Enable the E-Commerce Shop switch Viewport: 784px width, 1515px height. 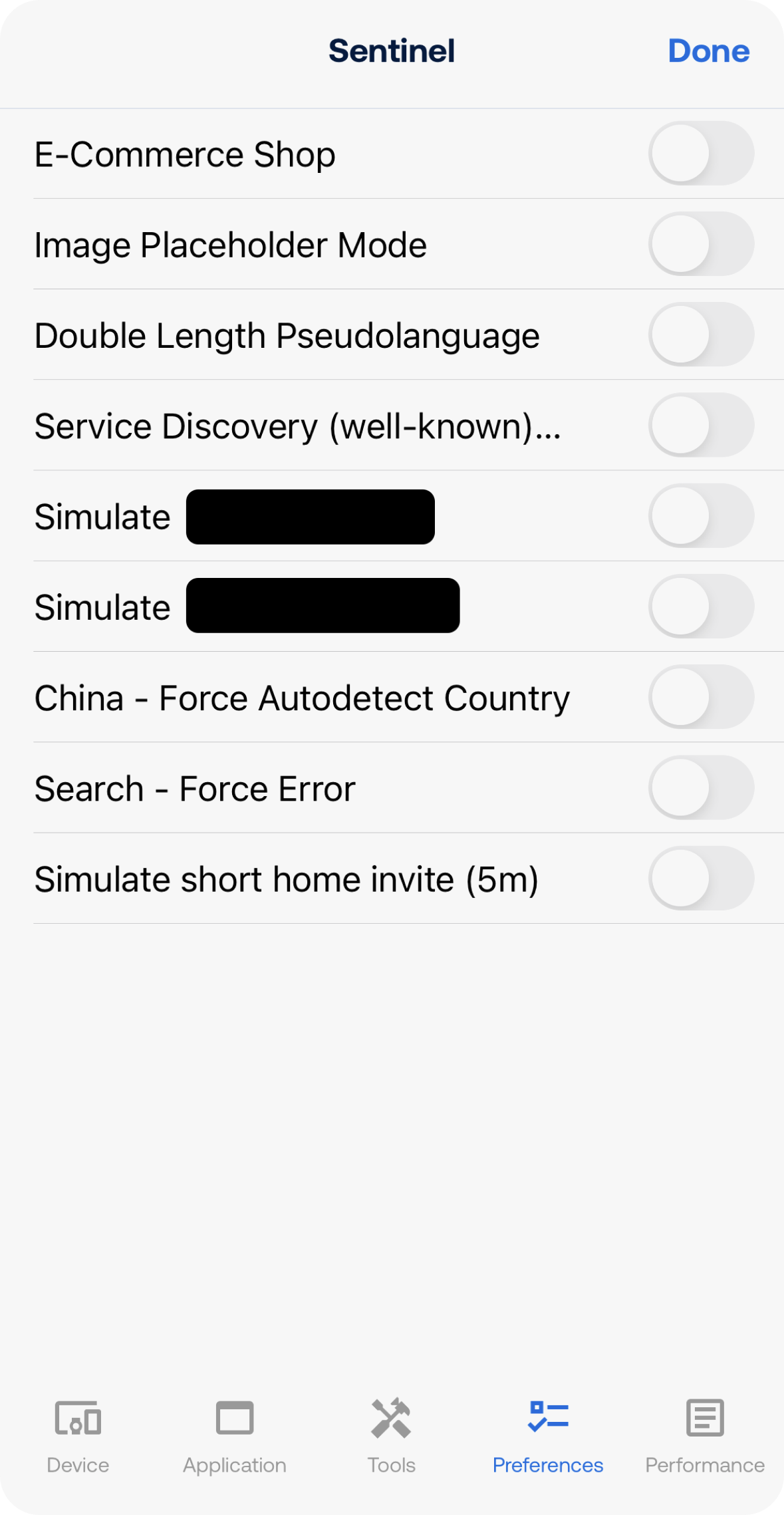[701, 154]
